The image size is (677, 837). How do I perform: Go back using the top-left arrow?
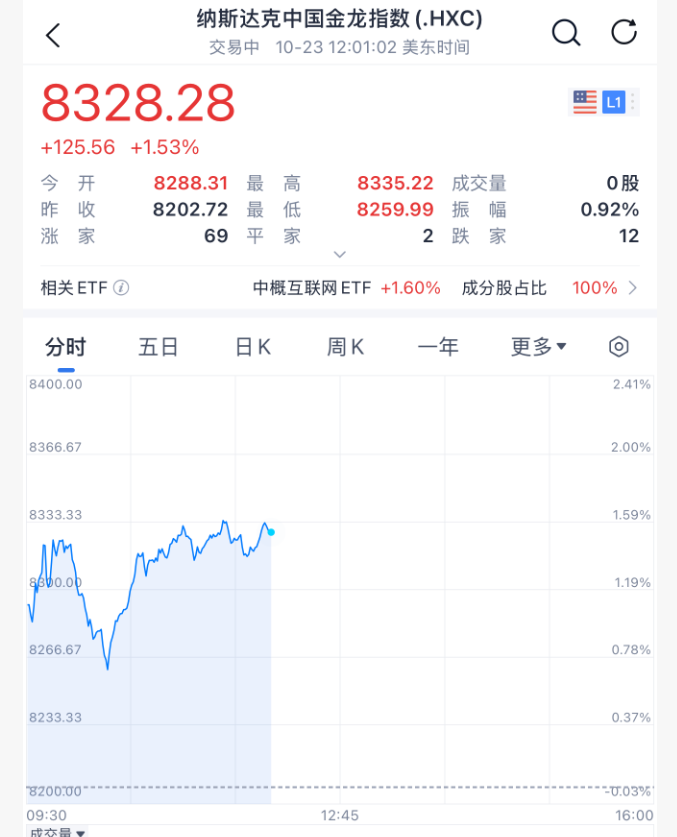point(53,36)
